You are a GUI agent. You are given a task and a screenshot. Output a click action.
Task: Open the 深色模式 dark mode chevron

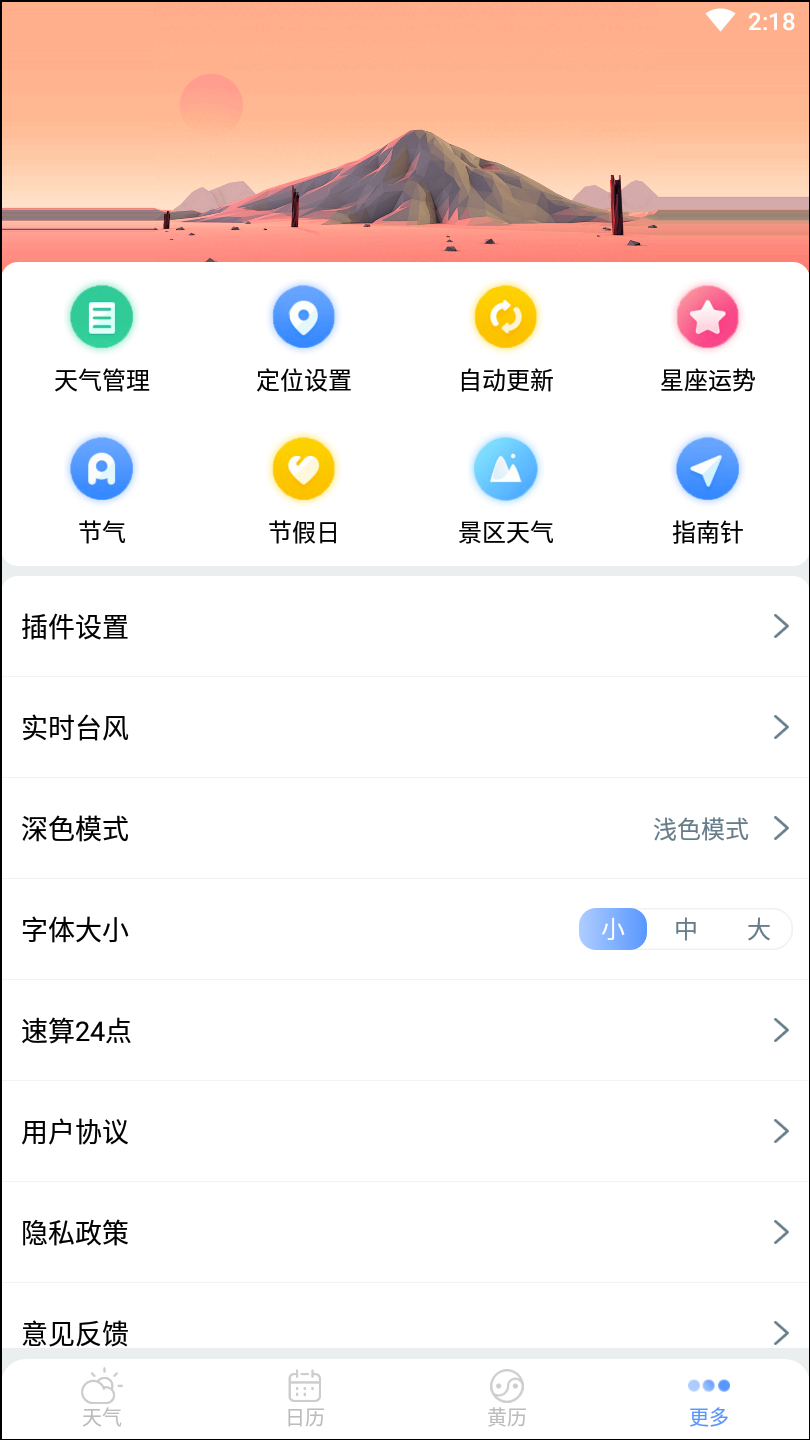782,828
